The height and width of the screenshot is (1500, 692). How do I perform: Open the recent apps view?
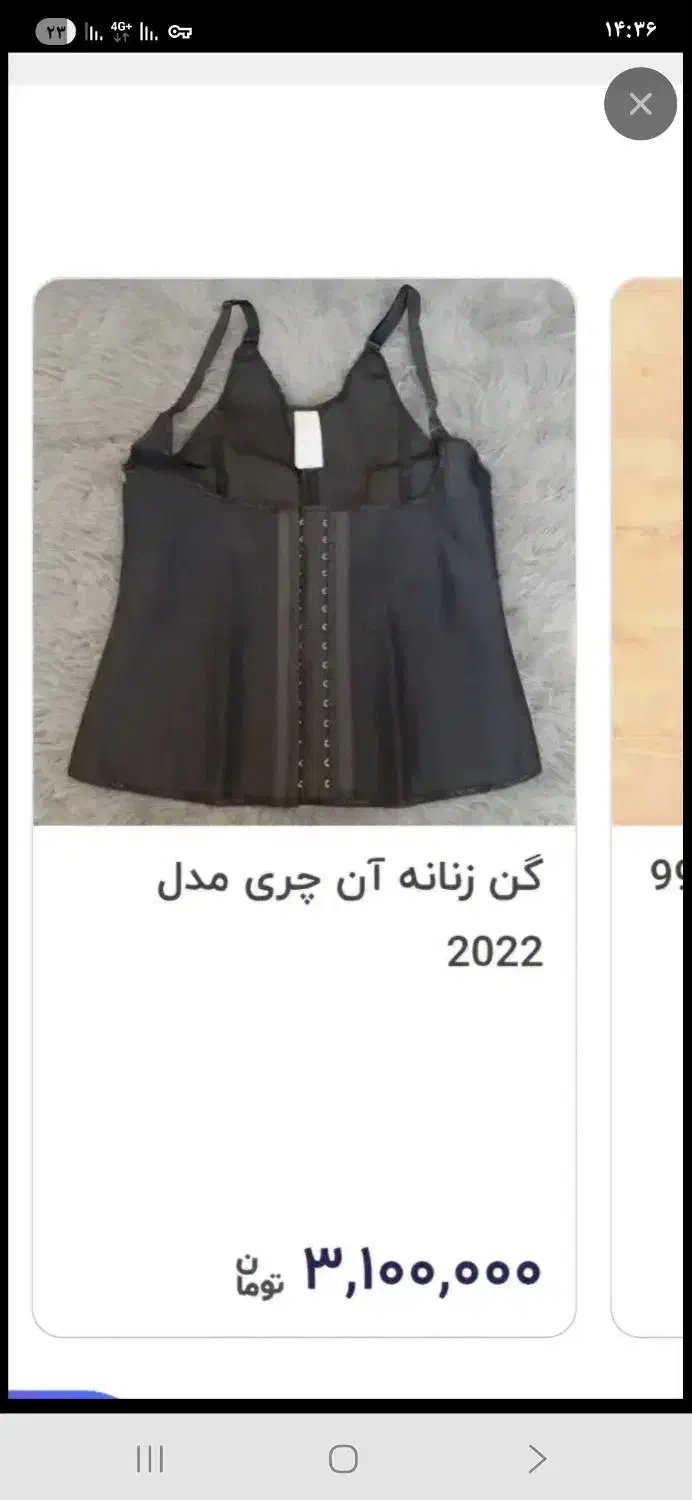coord(150,1459)
